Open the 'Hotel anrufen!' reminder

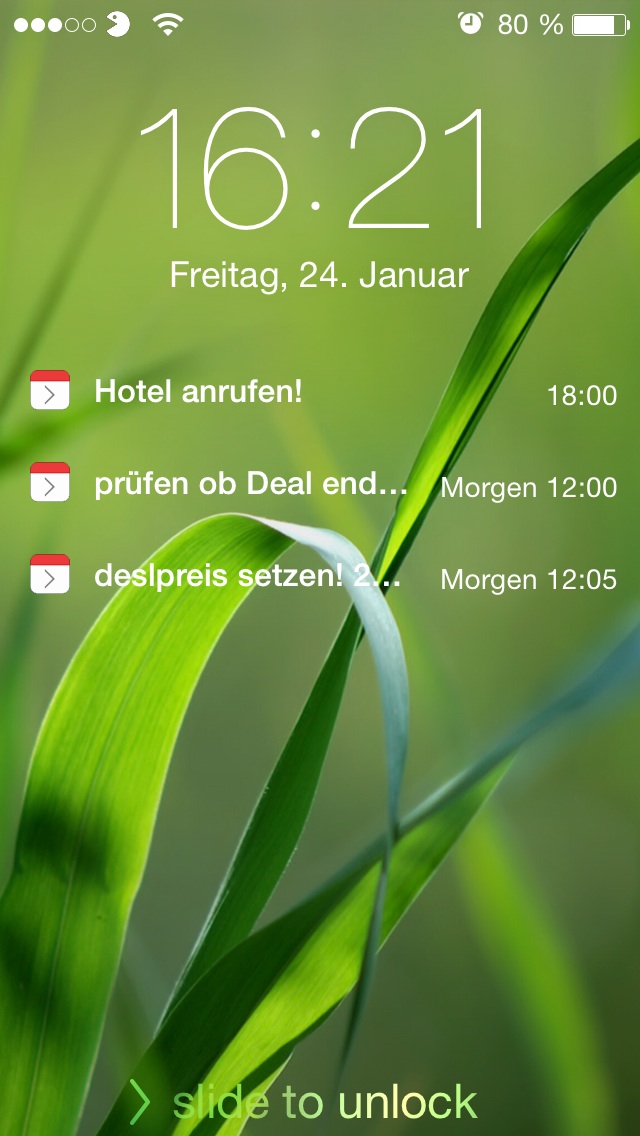(198, 392)
